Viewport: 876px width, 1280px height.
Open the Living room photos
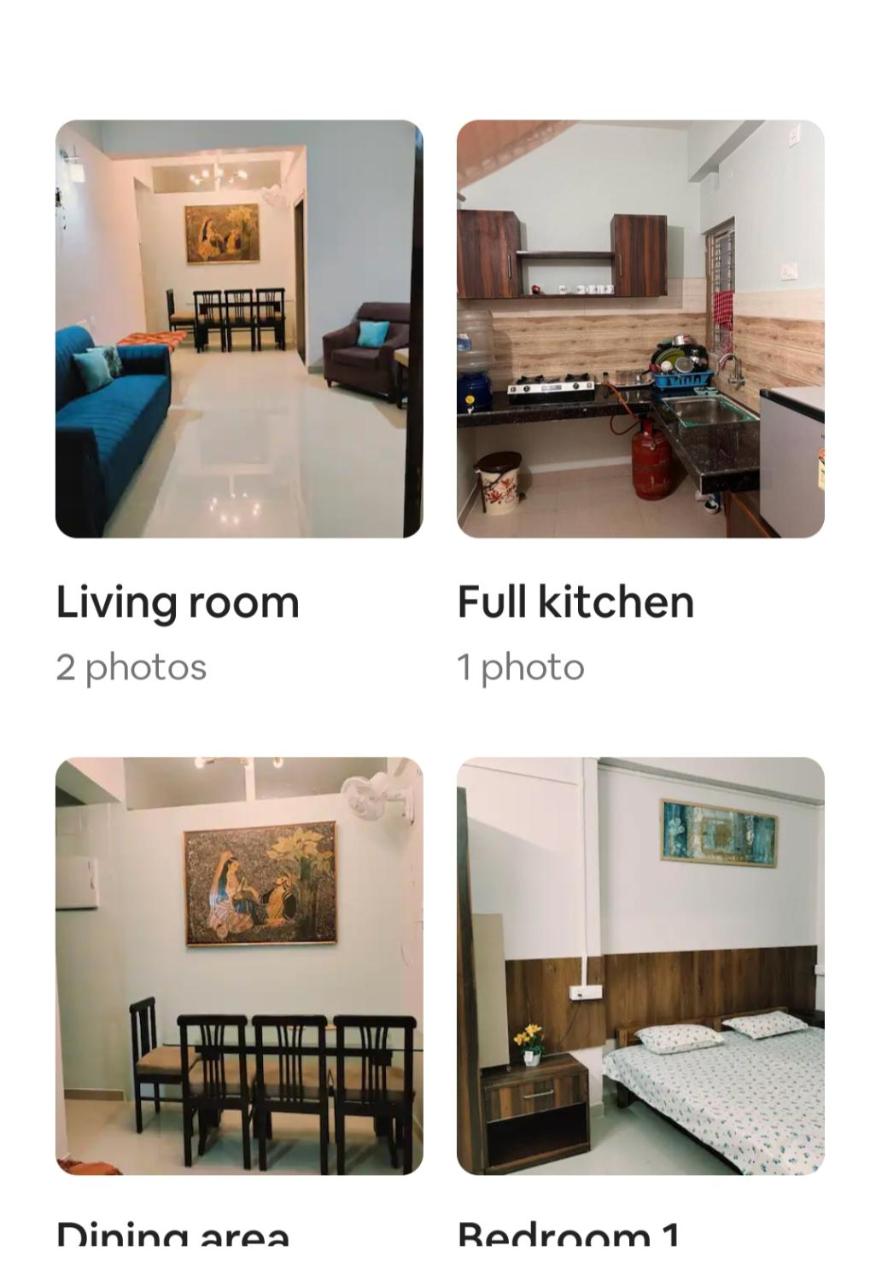point(239,329)
